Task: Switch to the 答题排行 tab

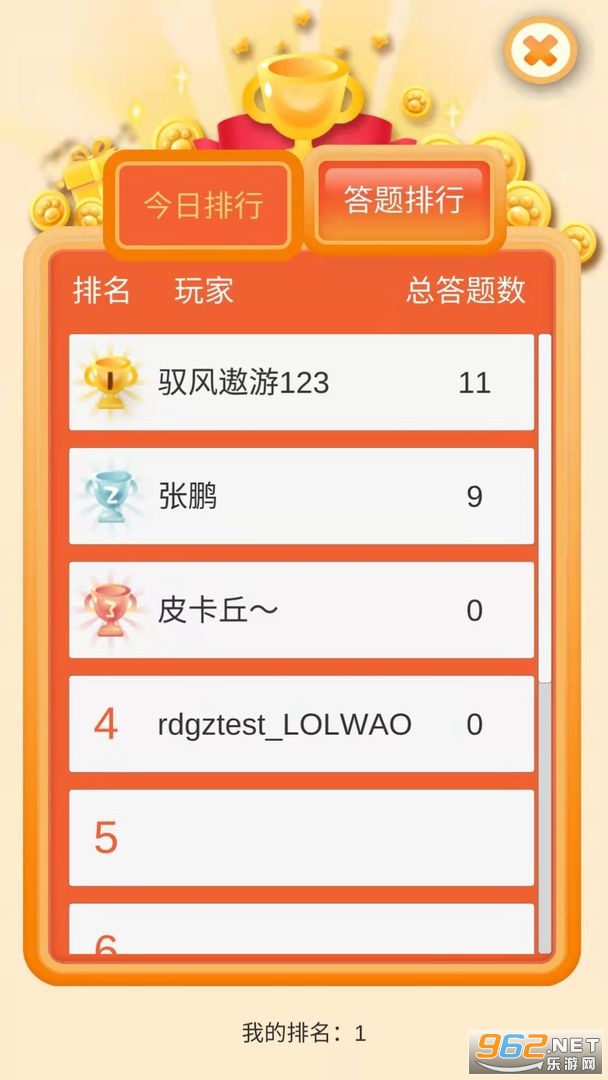Action: 404,200
